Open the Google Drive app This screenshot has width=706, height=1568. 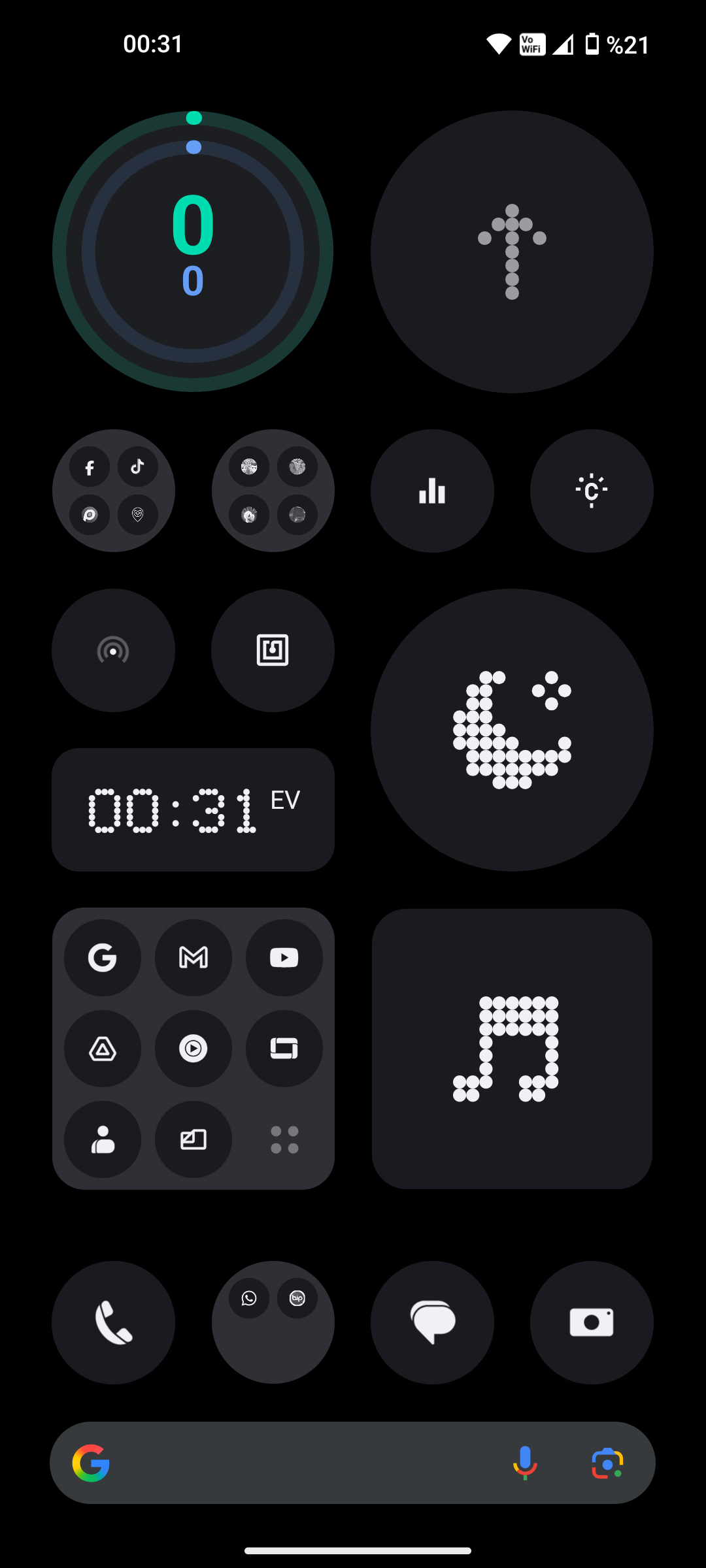103,1049
